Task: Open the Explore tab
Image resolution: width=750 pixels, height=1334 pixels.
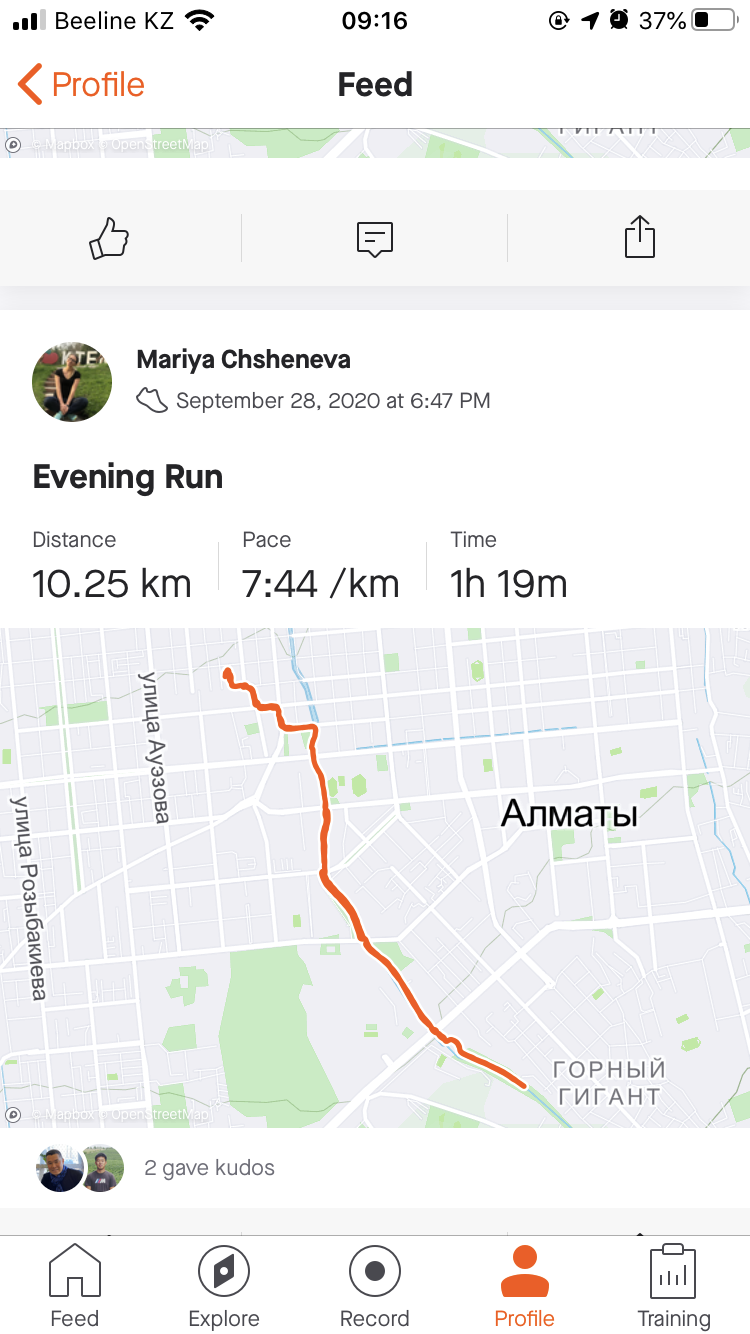Action: [224, 1287]
